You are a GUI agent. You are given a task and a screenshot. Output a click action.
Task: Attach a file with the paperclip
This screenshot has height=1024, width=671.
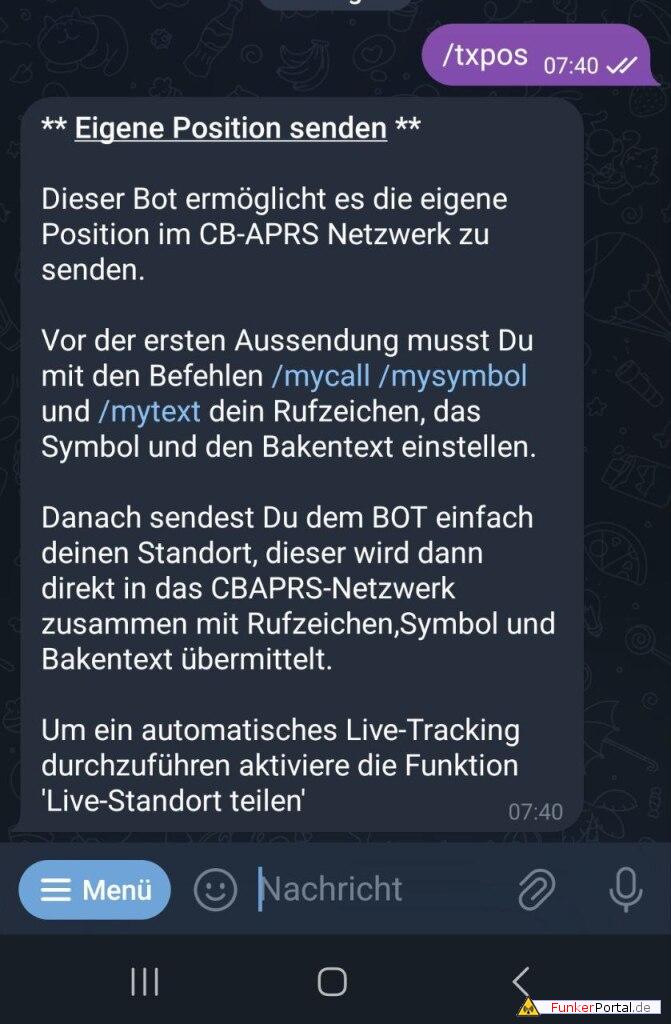pos(537,889)
